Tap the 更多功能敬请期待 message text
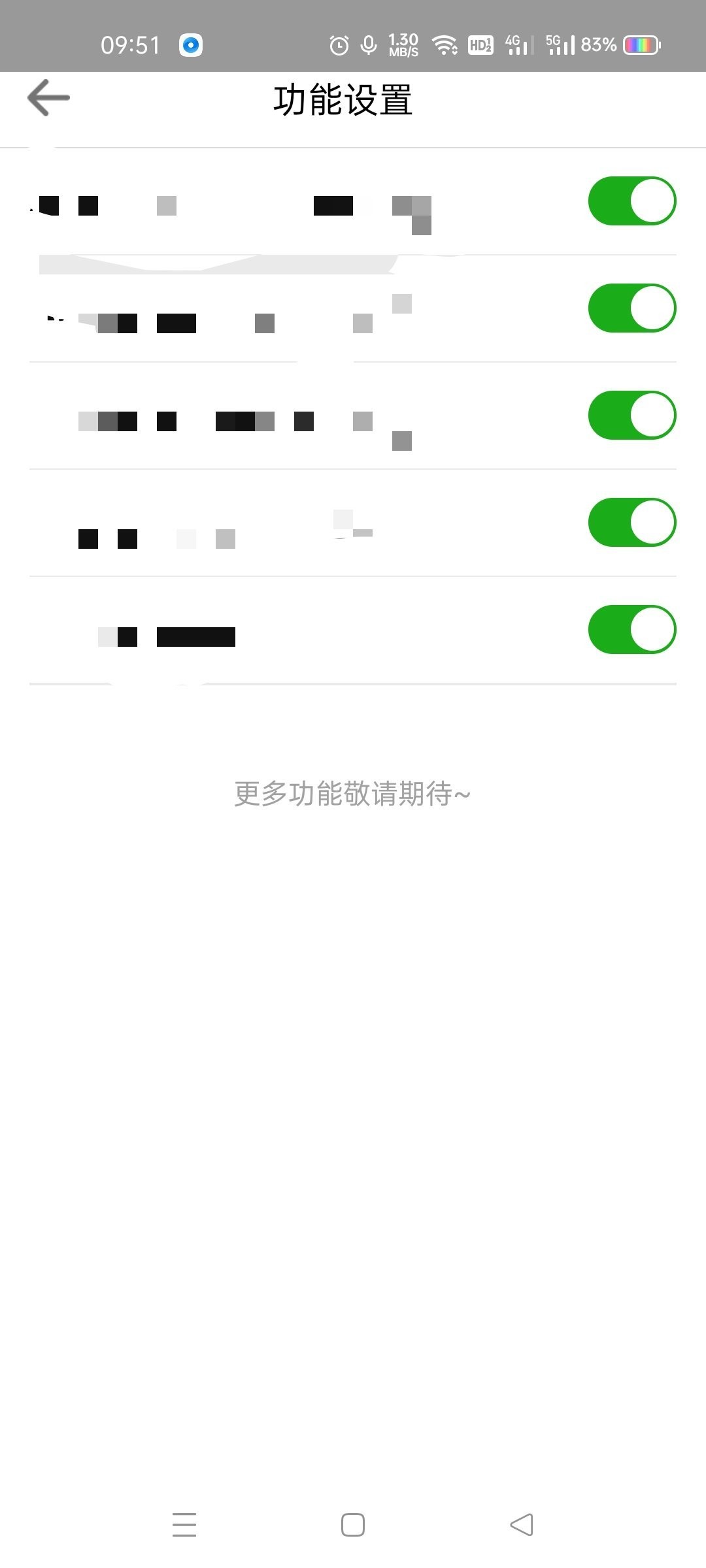 (x=352, y=794)
